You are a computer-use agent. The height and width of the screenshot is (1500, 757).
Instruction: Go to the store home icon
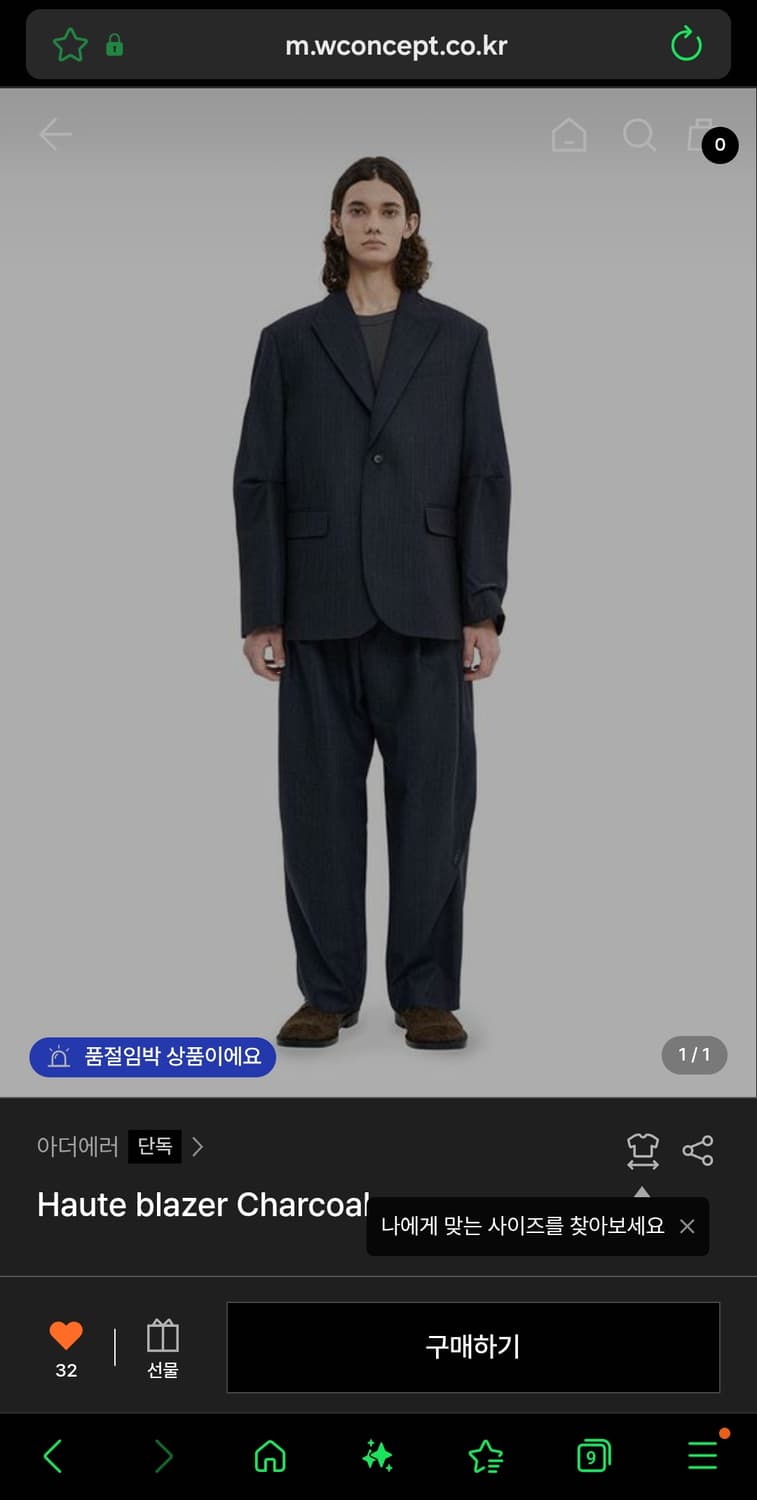[x=569, y=136]
